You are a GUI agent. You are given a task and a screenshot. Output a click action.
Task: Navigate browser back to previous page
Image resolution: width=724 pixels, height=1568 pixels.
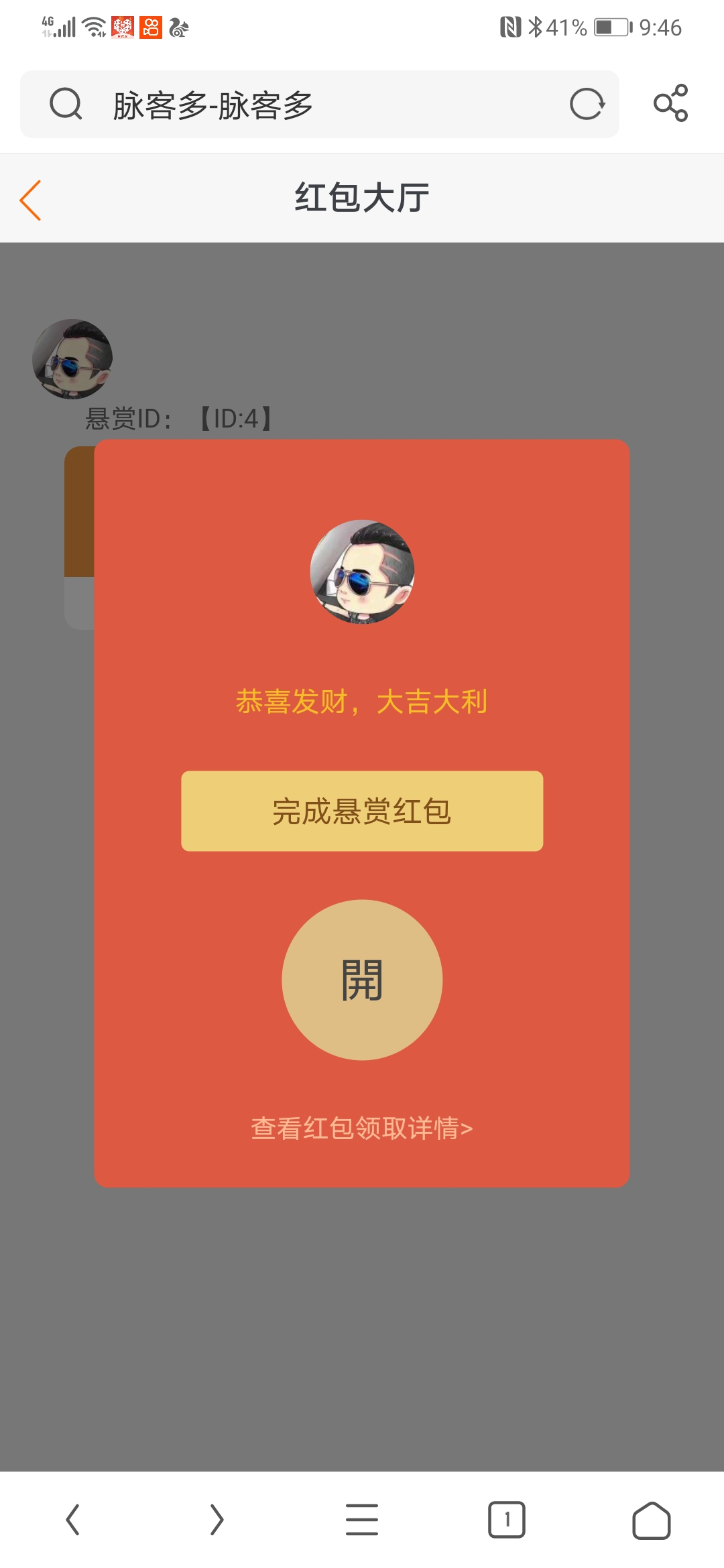click(72, 1520)
